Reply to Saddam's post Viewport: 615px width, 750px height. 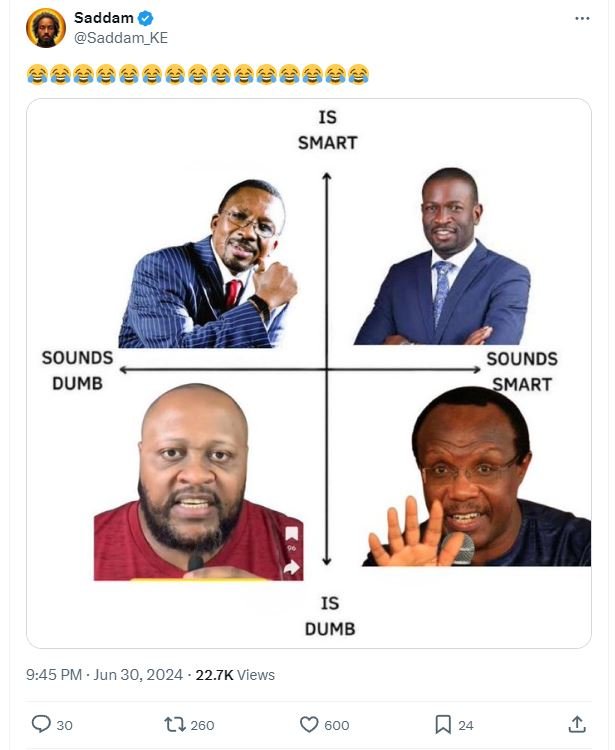42,724
